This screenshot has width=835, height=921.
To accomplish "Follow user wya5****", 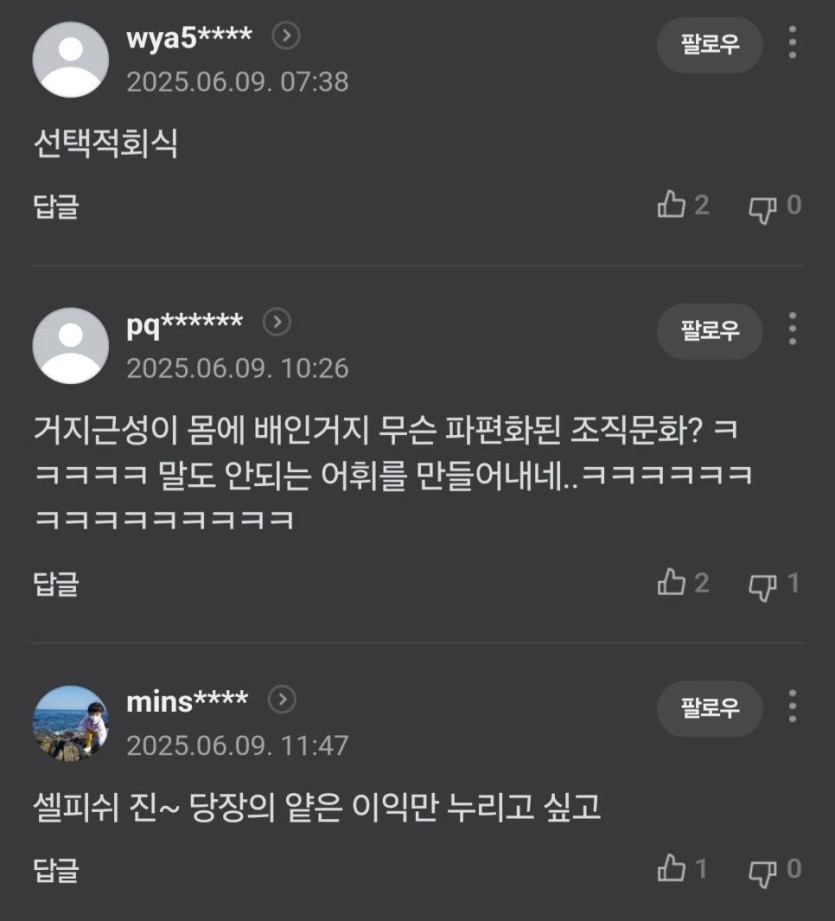I will pos(709,46).
